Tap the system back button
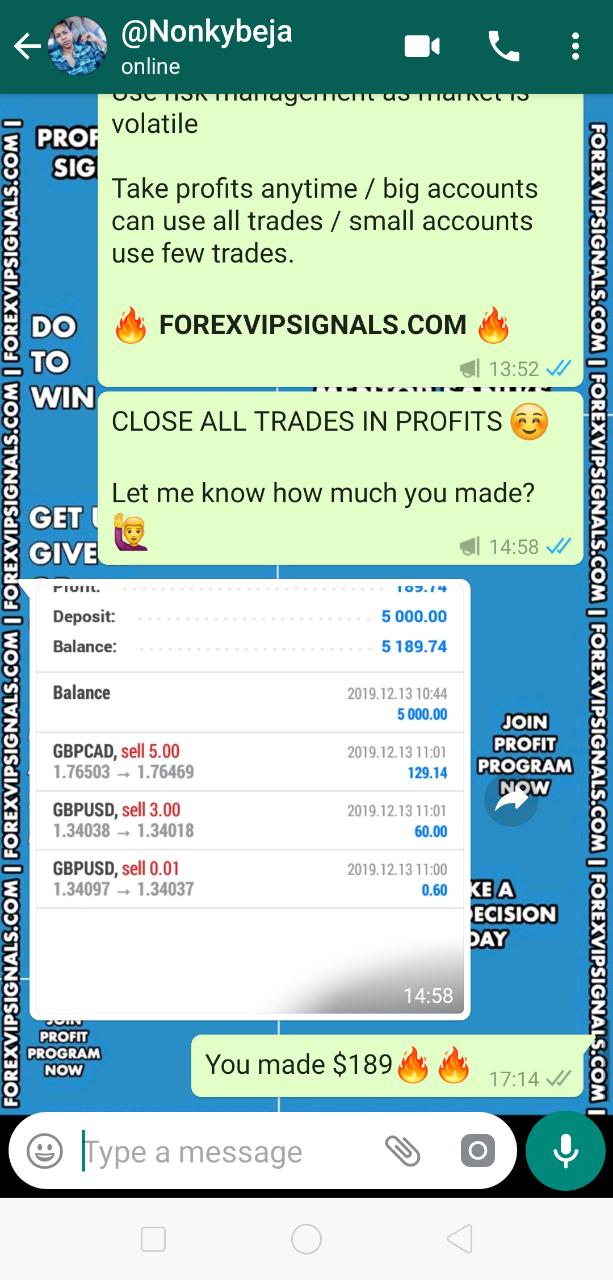The height and width of the screenshot is (1280, 613). (459, 1239)
